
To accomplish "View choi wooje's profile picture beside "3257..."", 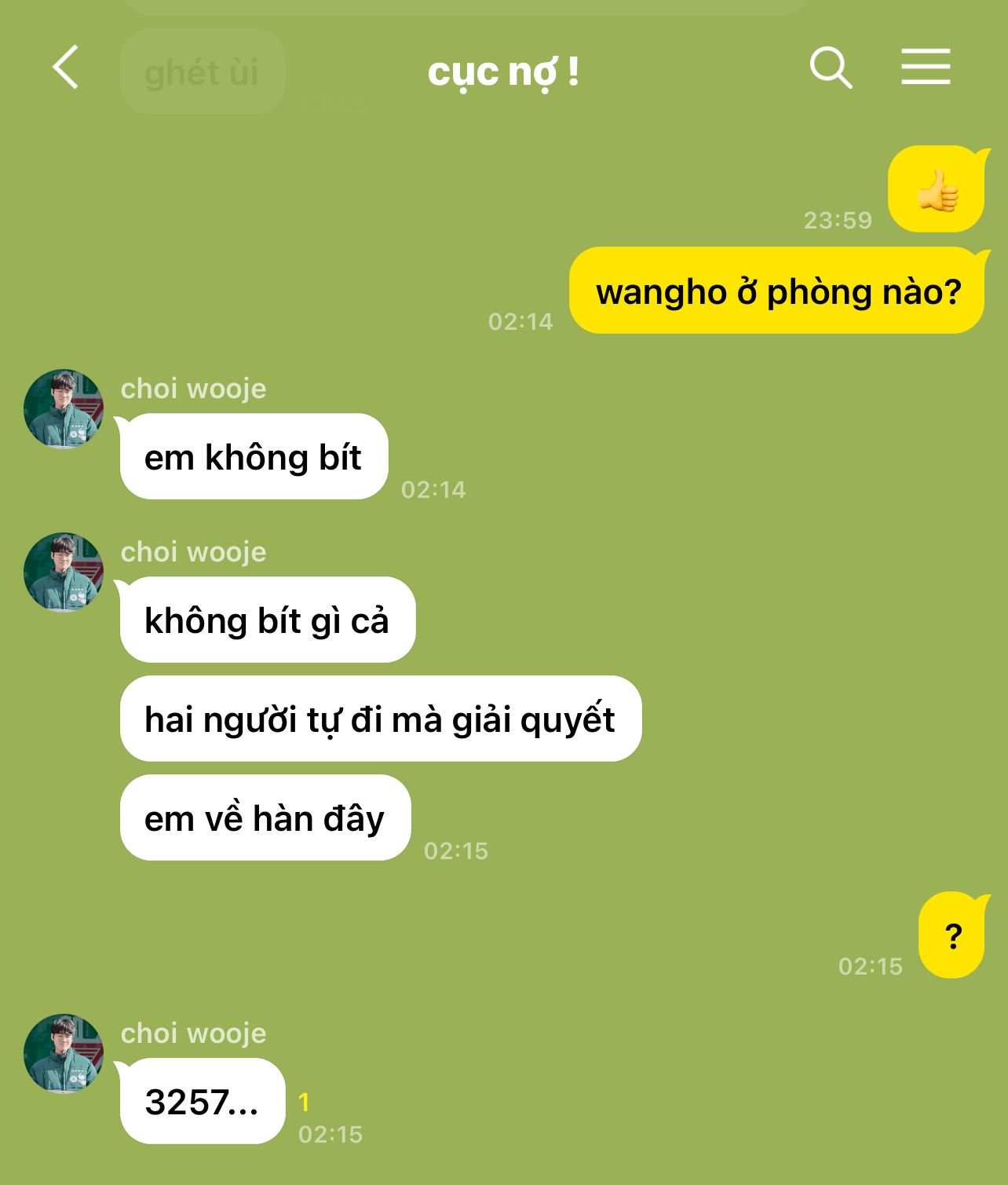I will pos(64,1053).
